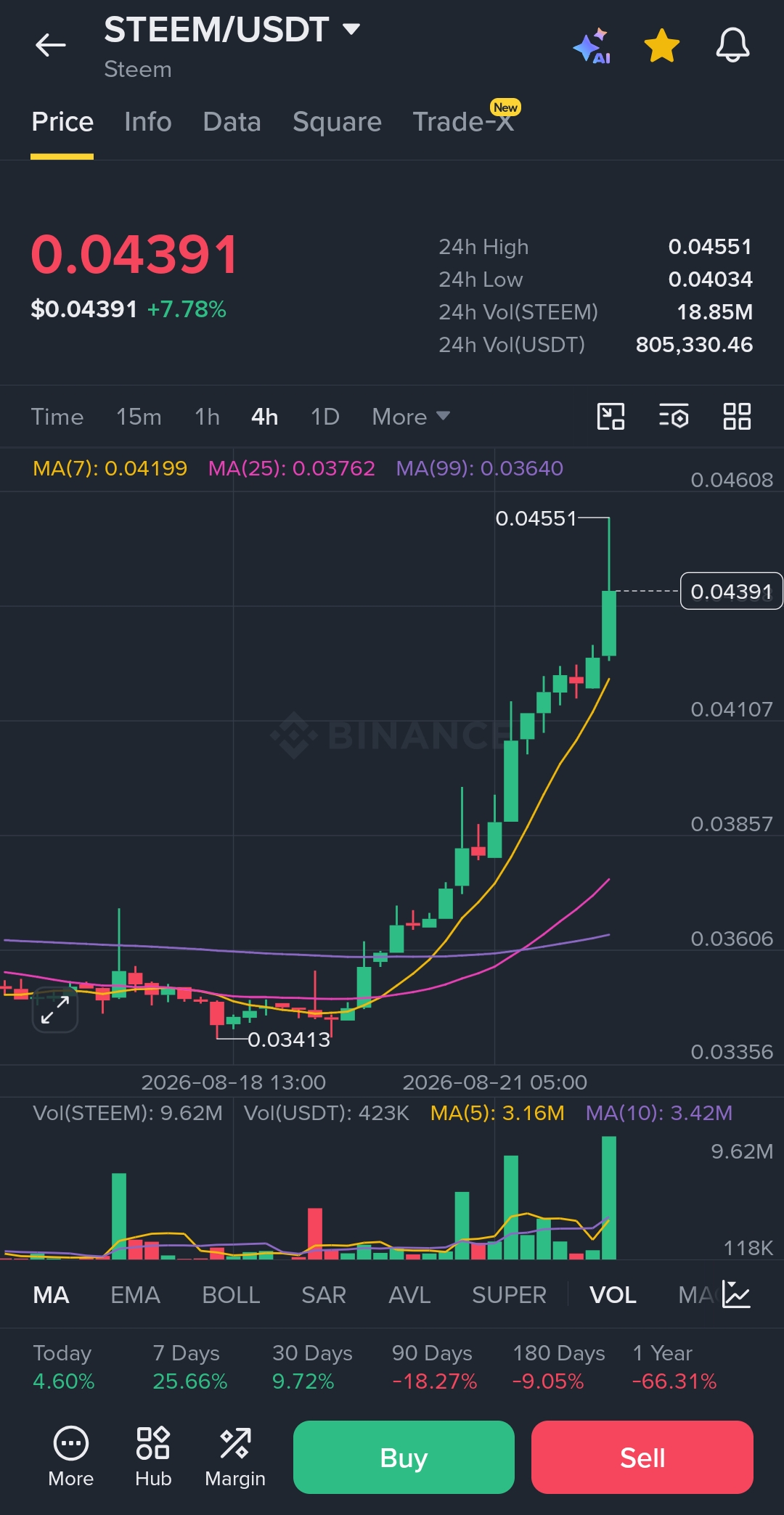Switch to the Info tab

coord(148,122)
